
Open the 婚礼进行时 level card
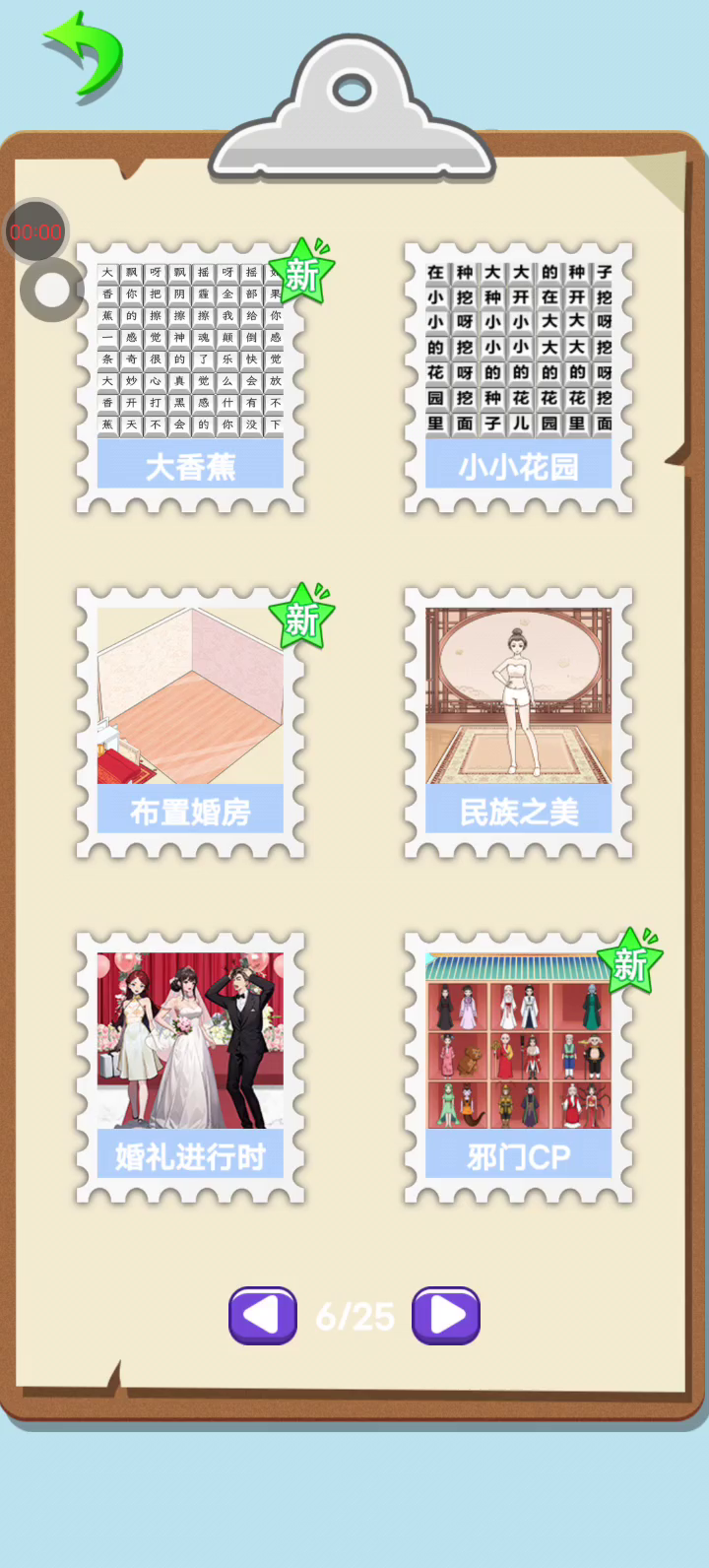(x=190, y=1069)
